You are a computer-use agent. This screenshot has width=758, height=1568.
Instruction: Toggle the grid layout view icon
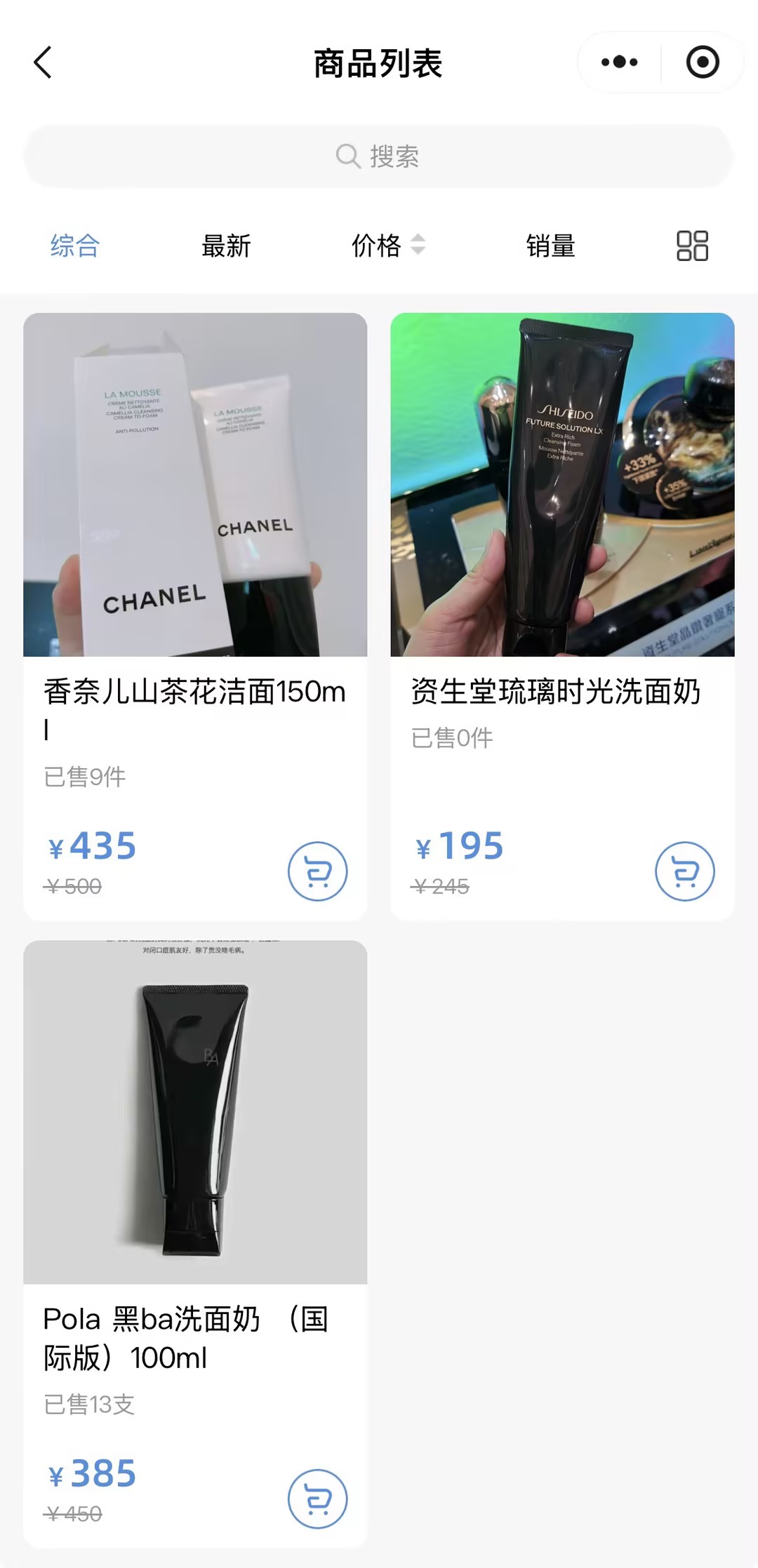(x=692, y=246)
